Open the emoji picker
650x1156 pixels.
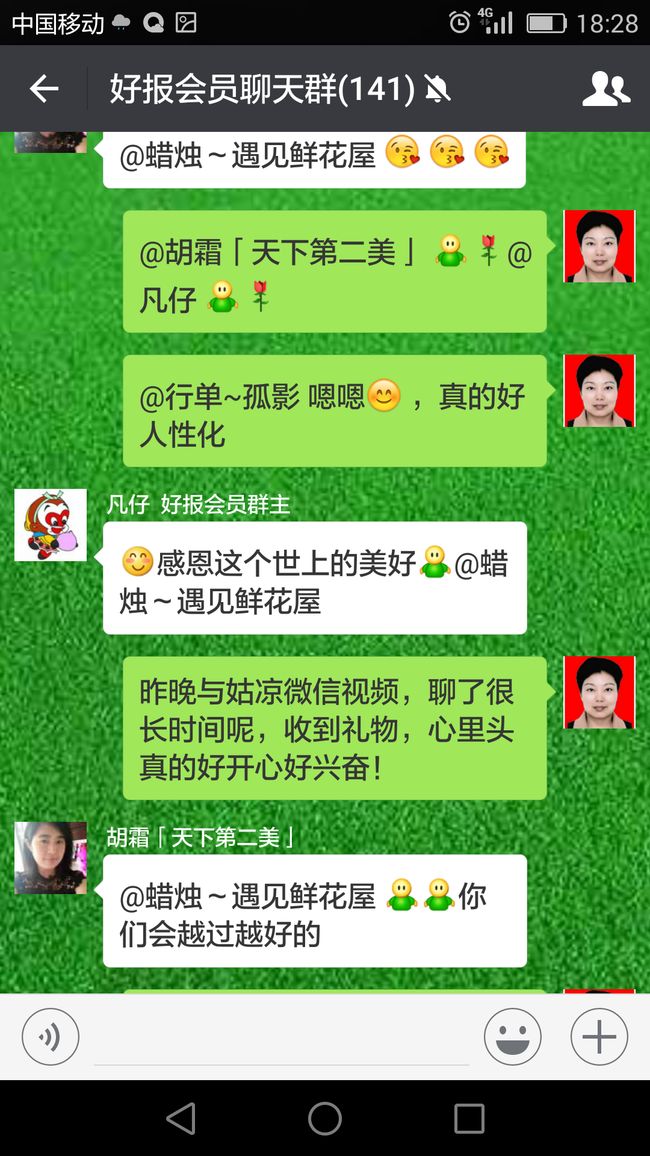[x=512, y=1037]
